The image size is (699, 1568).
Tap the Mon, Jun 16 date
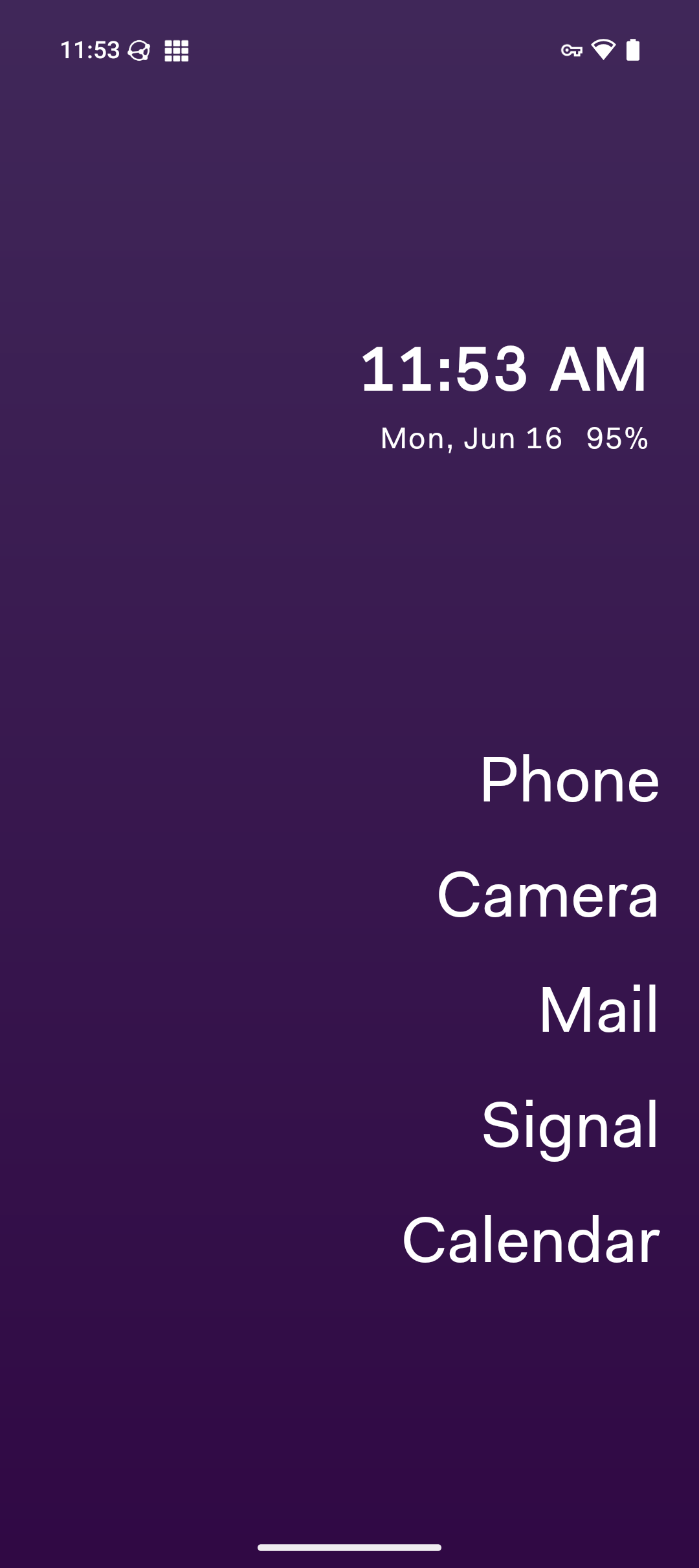[471, 439]
